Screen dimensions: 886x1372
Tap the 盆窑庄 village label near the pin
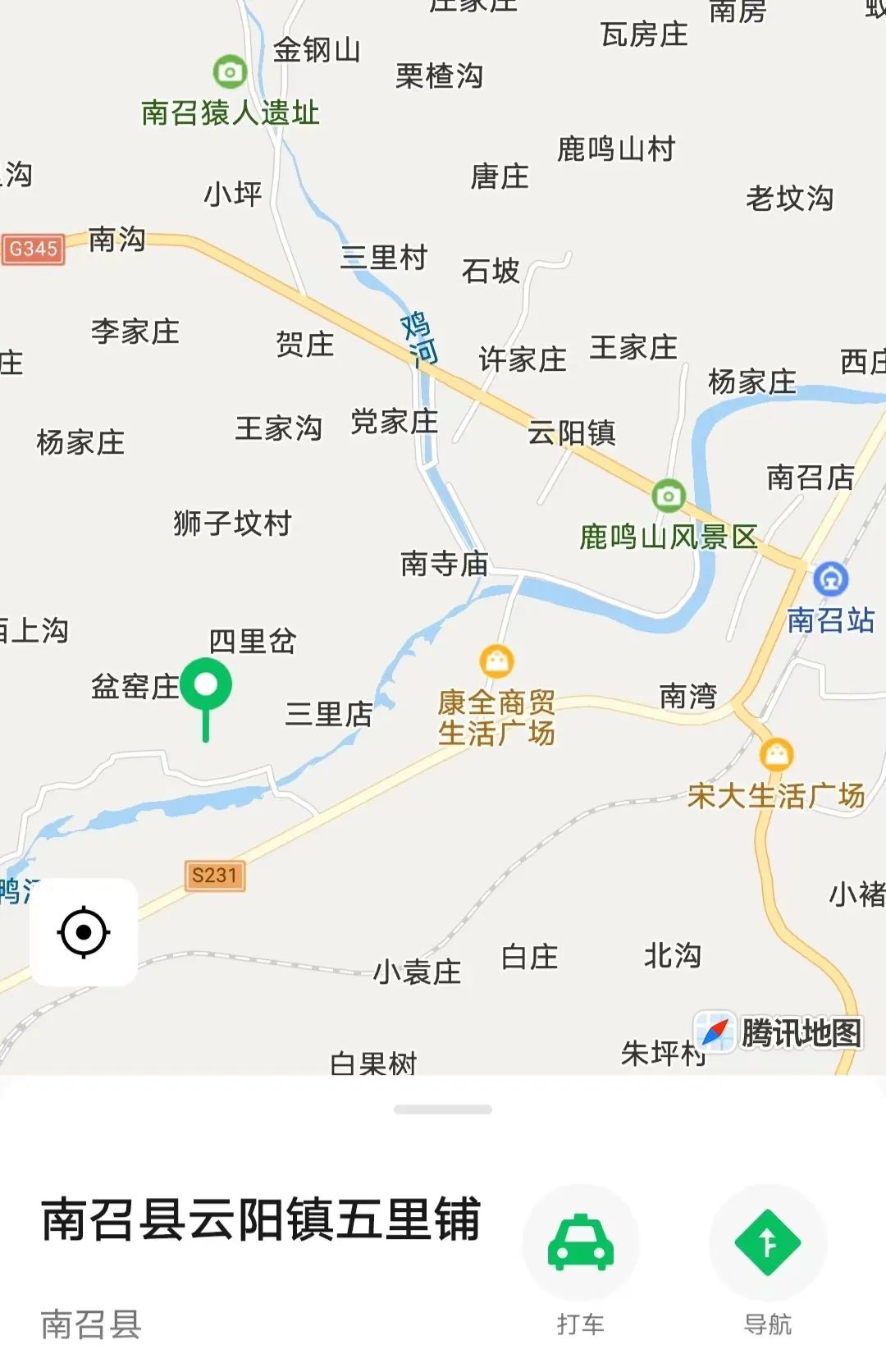[136, 684]
